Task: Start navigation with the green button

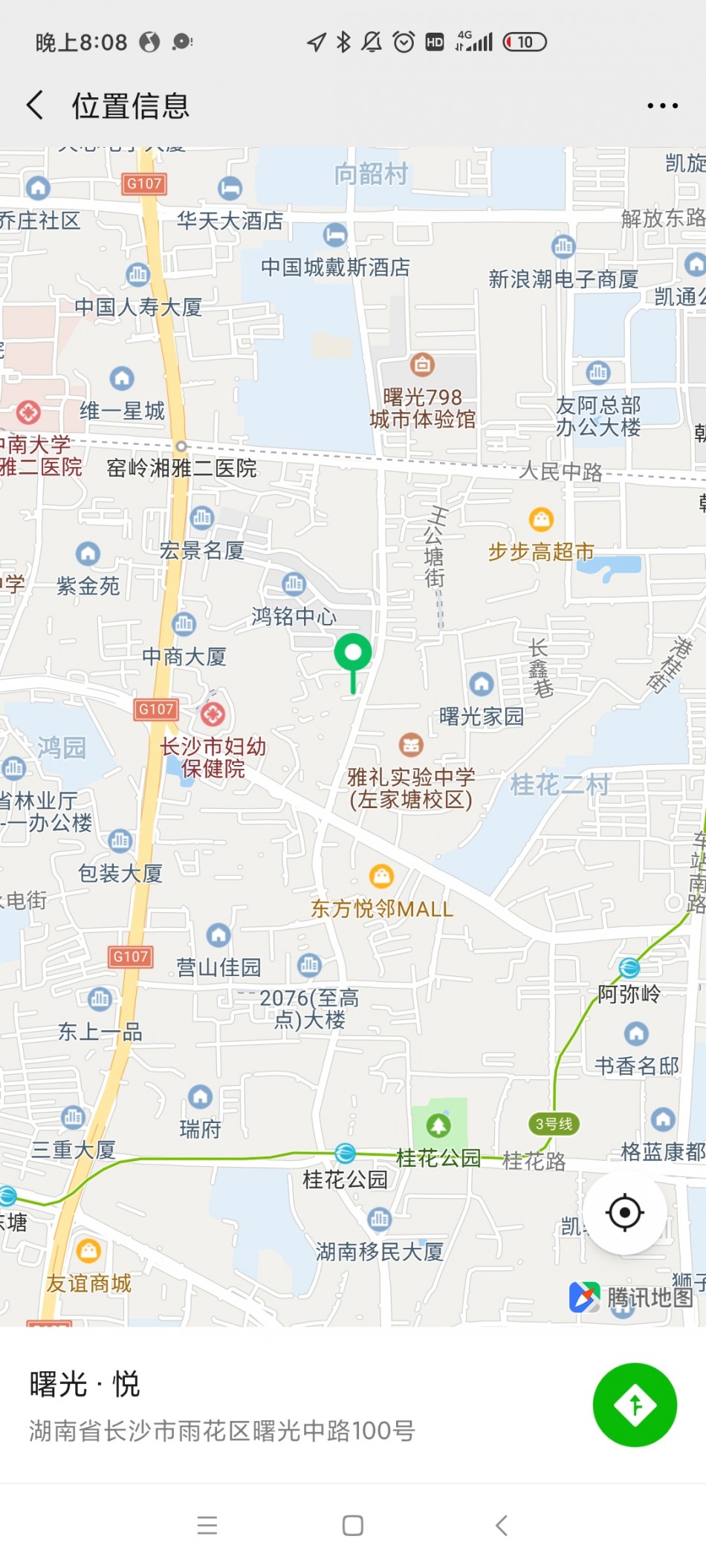Action: 635,1405
